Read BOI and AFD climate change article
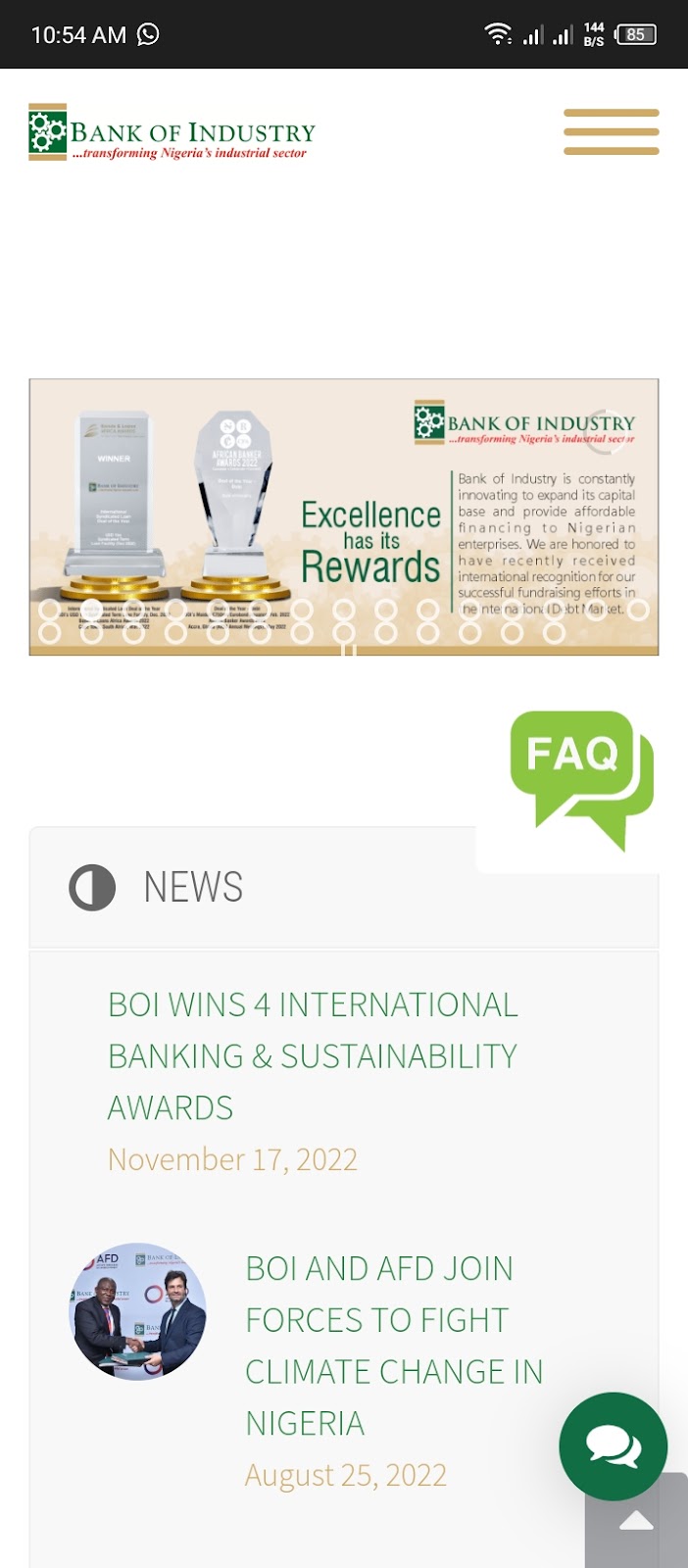 394,1345
